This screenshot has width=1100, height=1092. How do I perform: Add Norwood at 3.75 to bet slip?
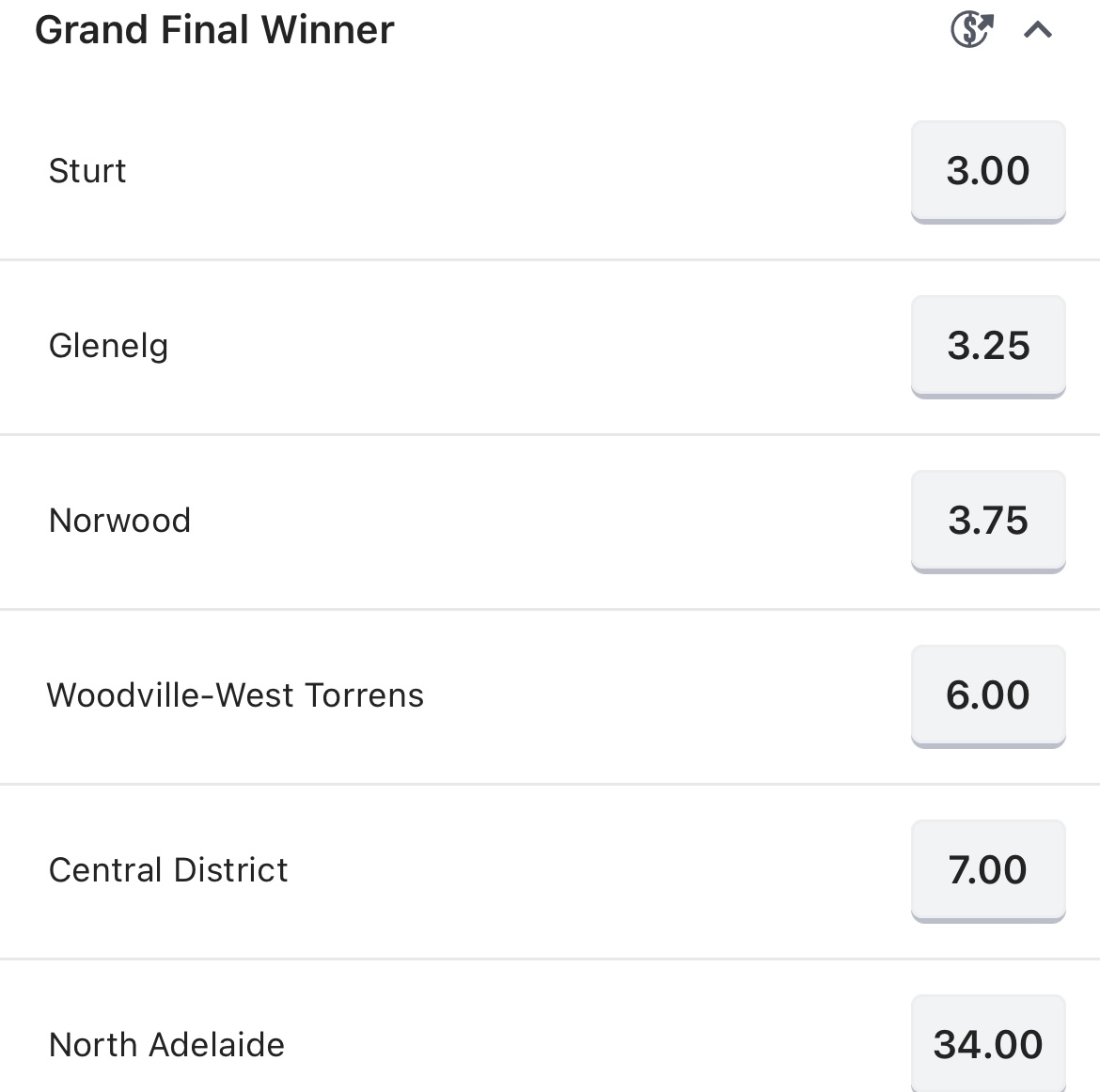pos(988,521)
